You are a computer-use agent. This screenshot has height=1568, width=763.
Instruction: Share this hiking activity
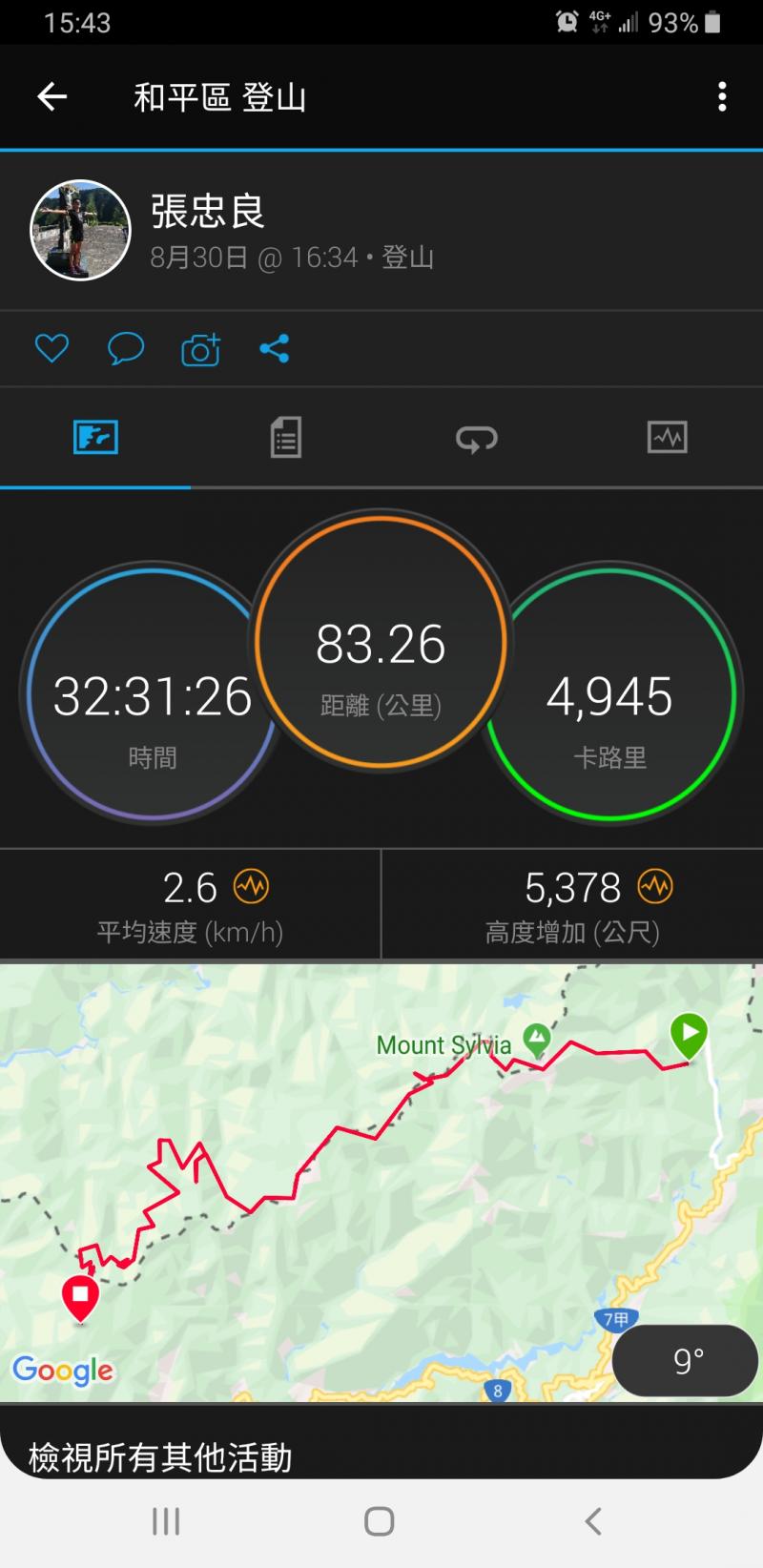tap(275, 349)
